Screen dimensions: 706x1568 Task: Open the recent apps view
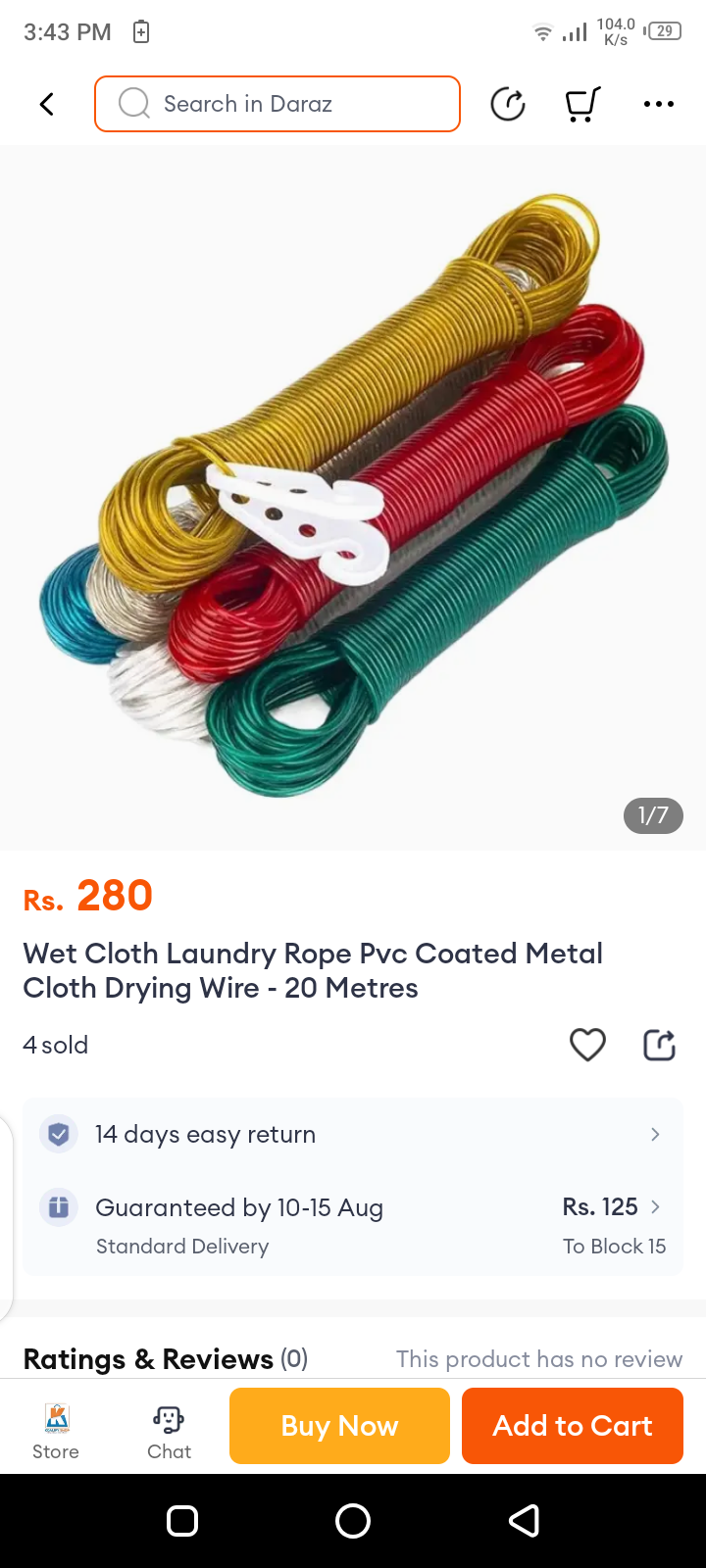[x=182, y=1521]
